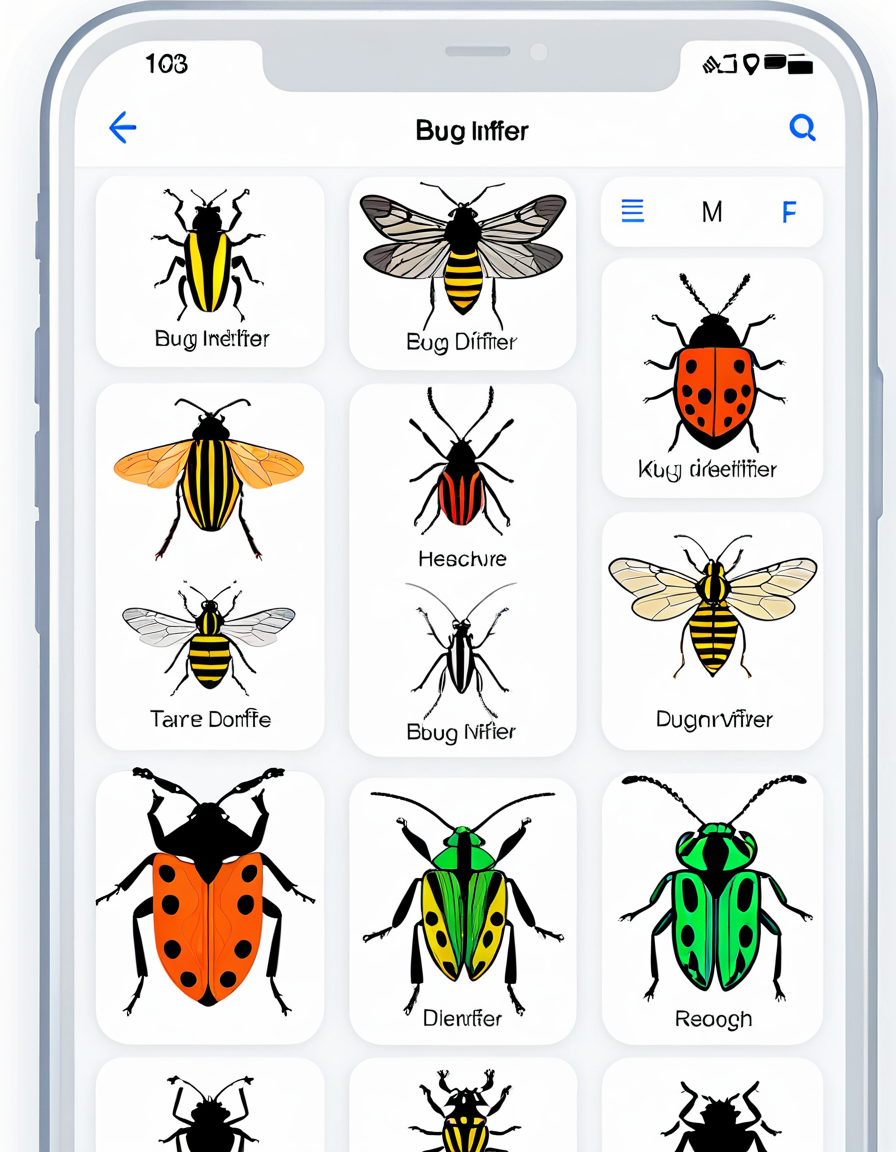Screen dimensions: 896x1152
Task: Open the Bug Differ bee card
Action: coord(462,272)
